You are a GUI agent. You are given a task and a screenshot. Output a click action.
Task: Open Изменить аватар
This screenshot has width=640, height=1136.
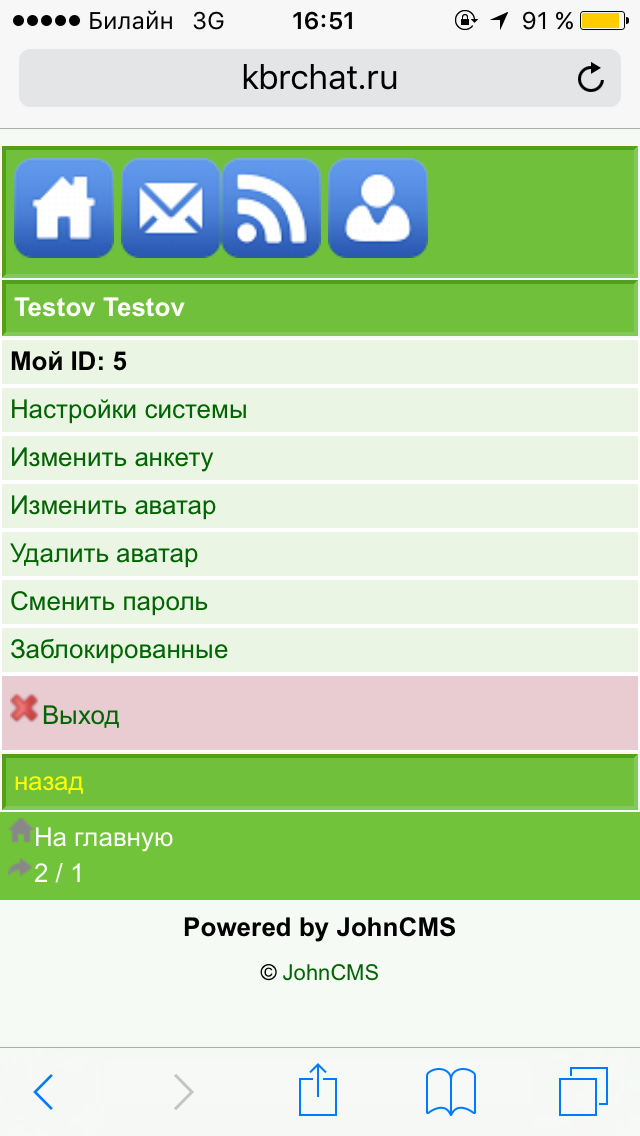point(113,506)
